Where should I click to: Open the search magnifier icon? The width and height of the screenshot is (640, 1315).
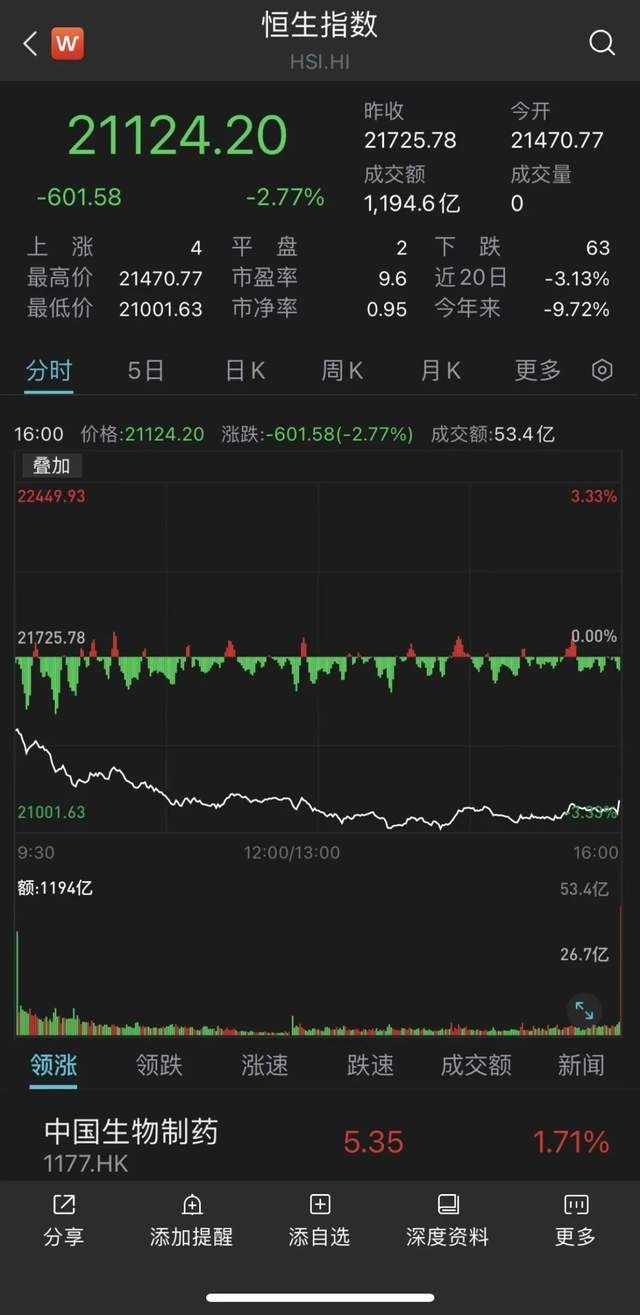[x=602, y=43]
